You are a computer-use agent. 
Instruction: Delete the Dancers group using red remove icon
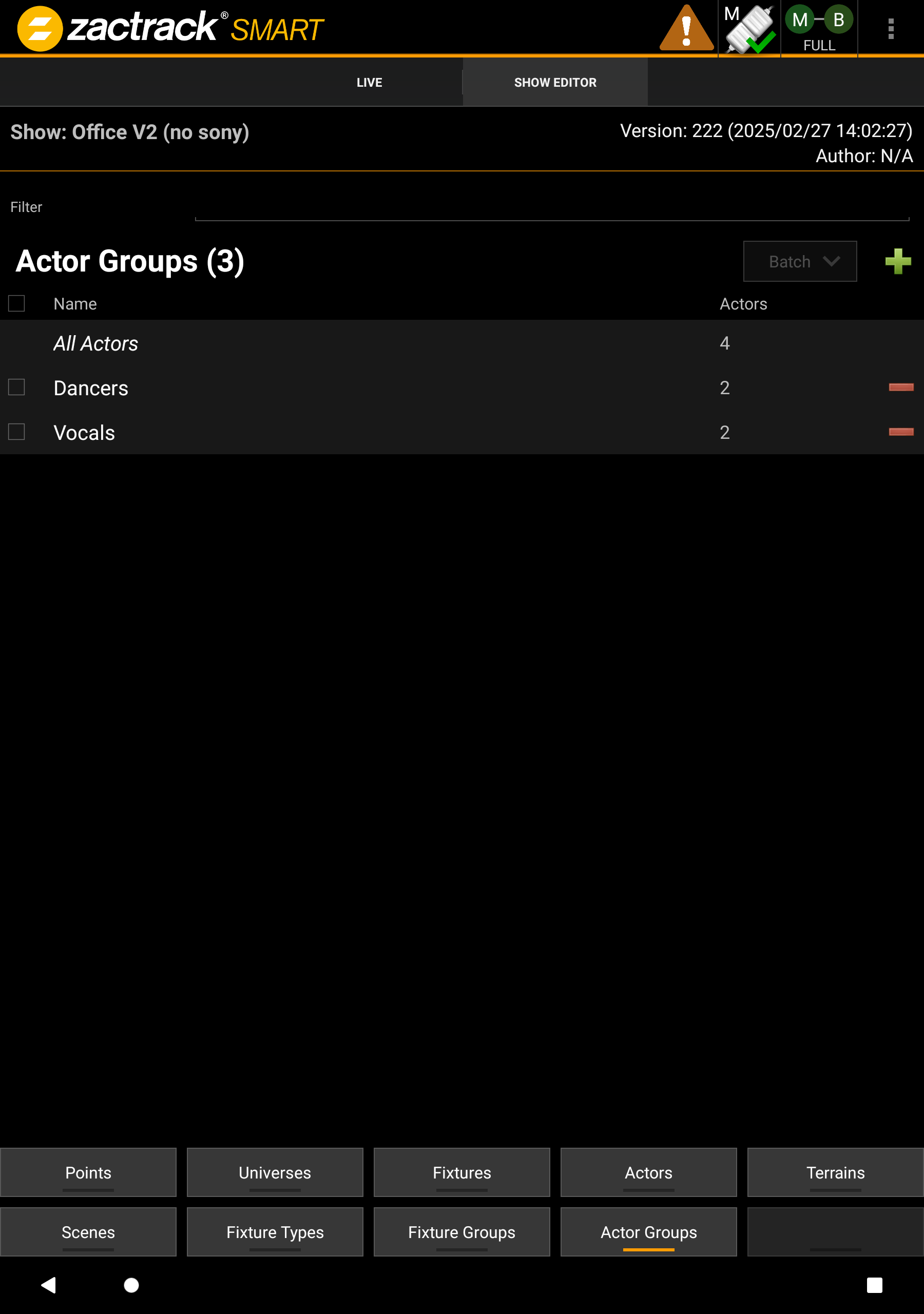coord(902,388)
